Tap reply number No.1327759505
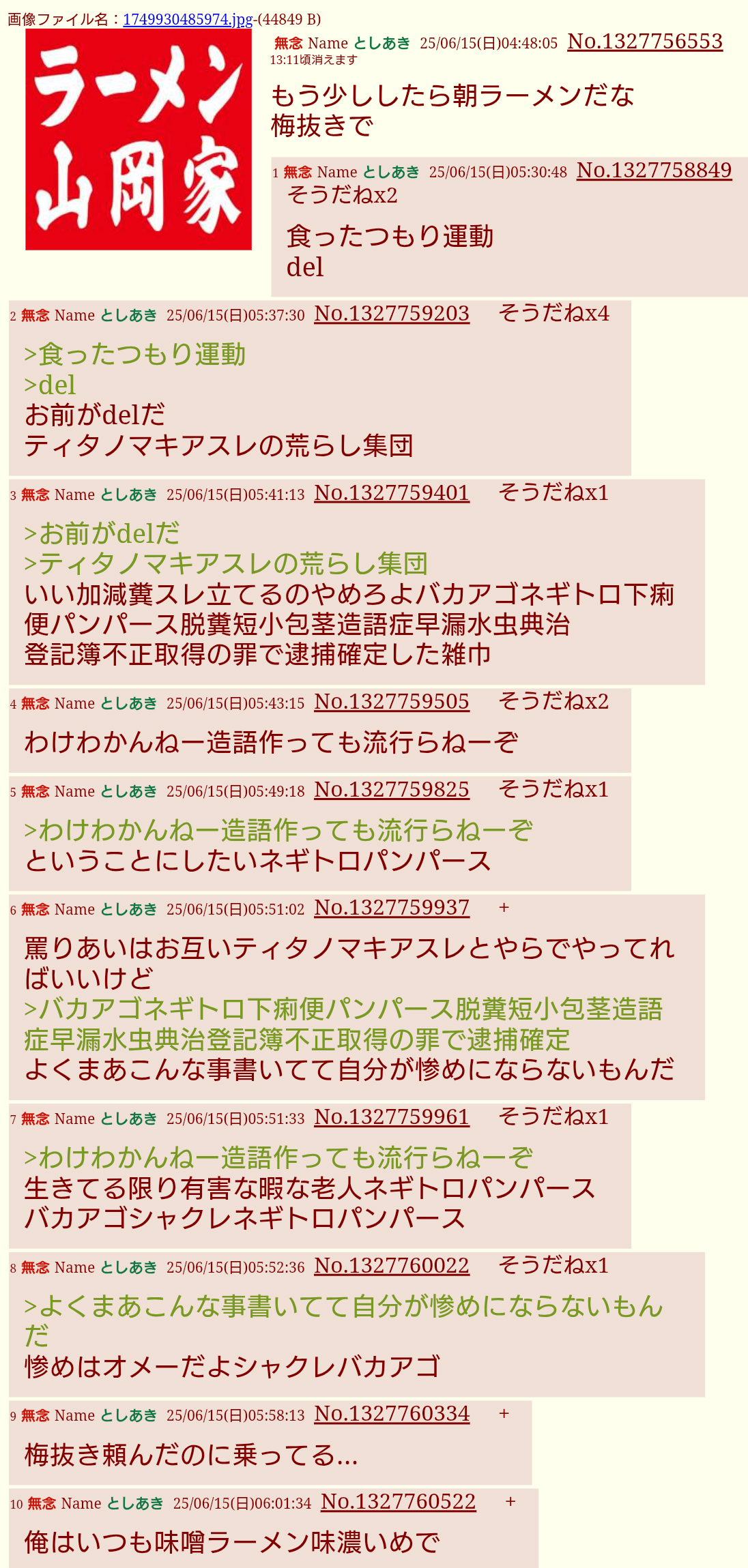The height and width of the screenshot is (1568, 748). (x=392, y=702)
